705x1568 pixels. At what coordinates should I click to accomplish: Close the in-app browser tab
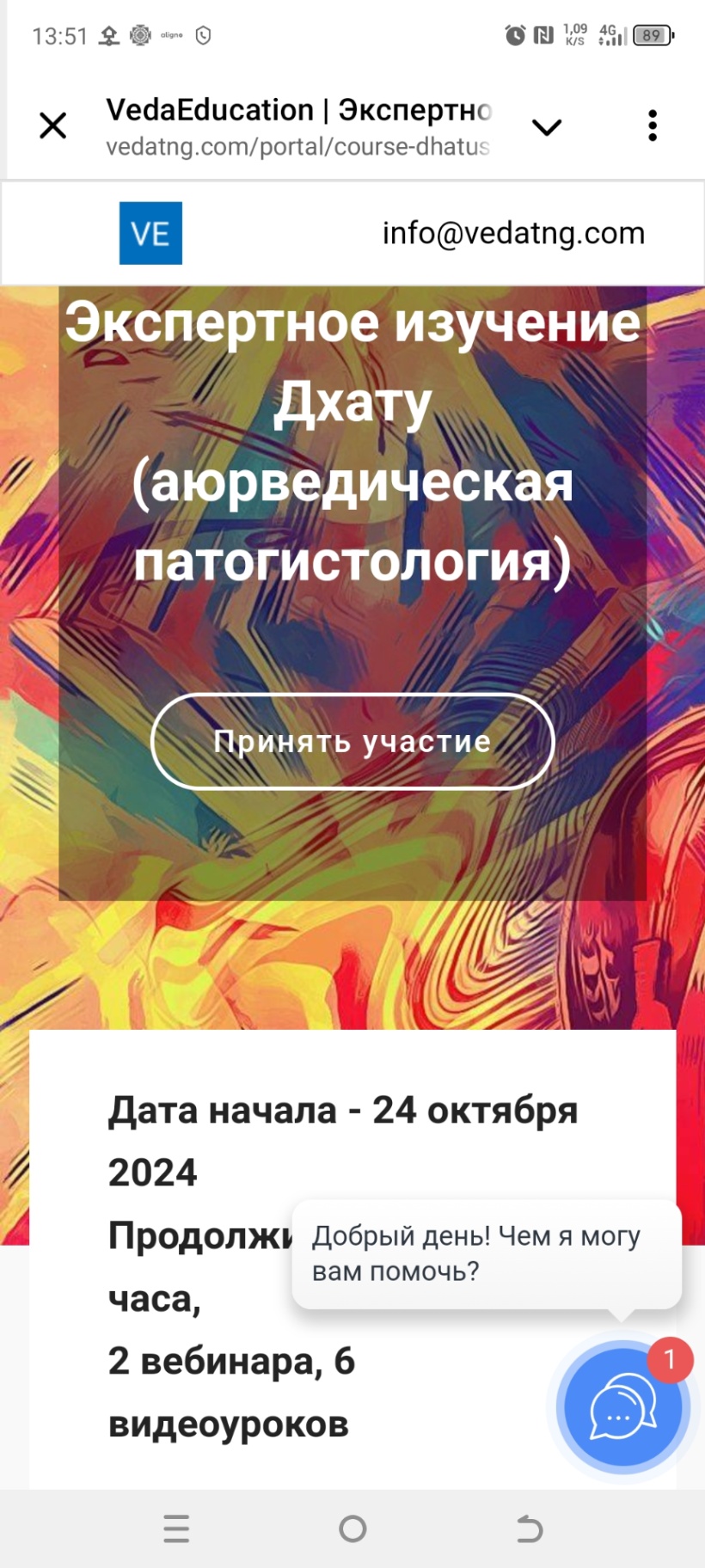click(x=53, y=126)
